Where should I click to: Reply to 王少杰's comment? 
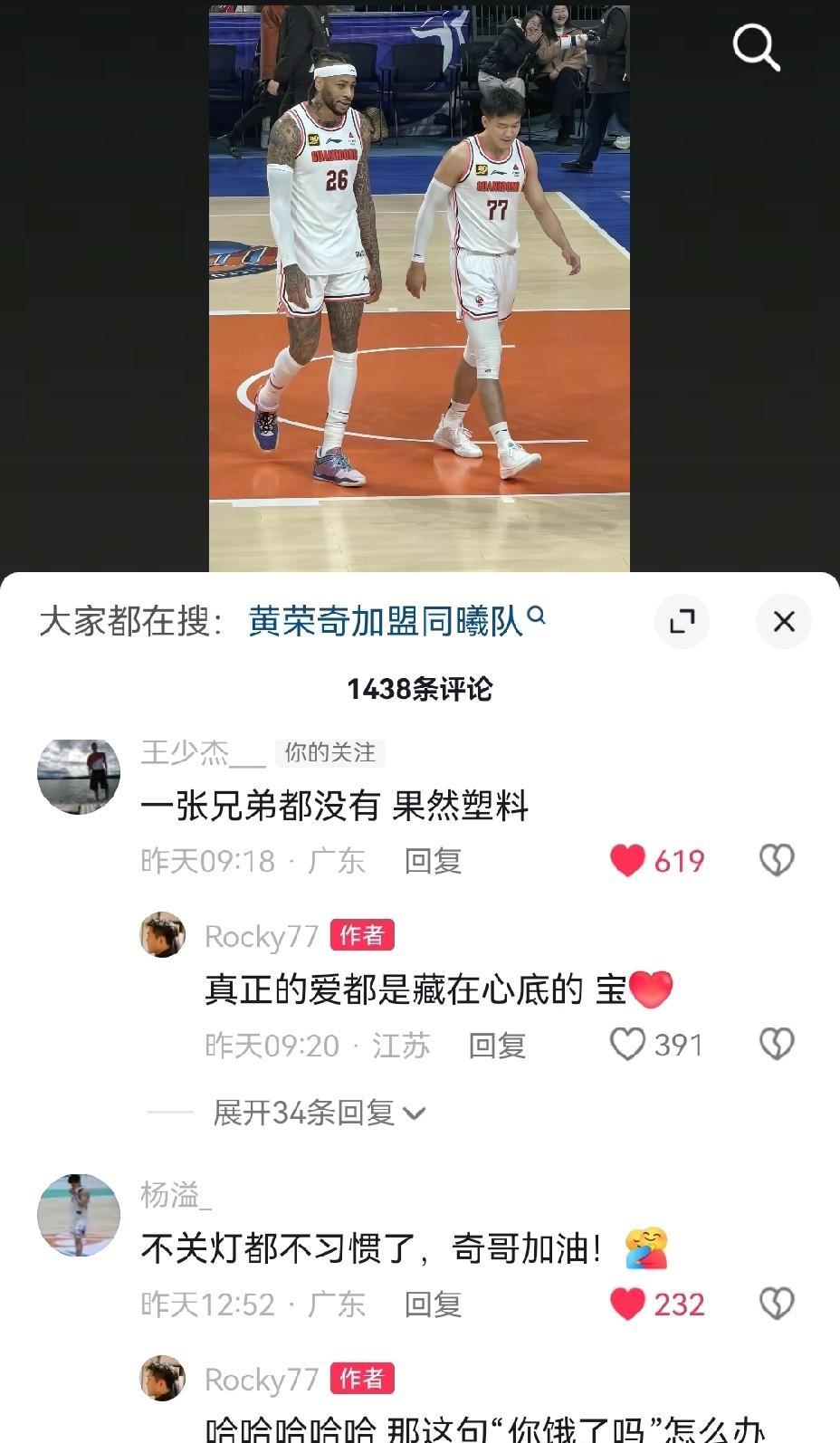[x=433, y=861]
